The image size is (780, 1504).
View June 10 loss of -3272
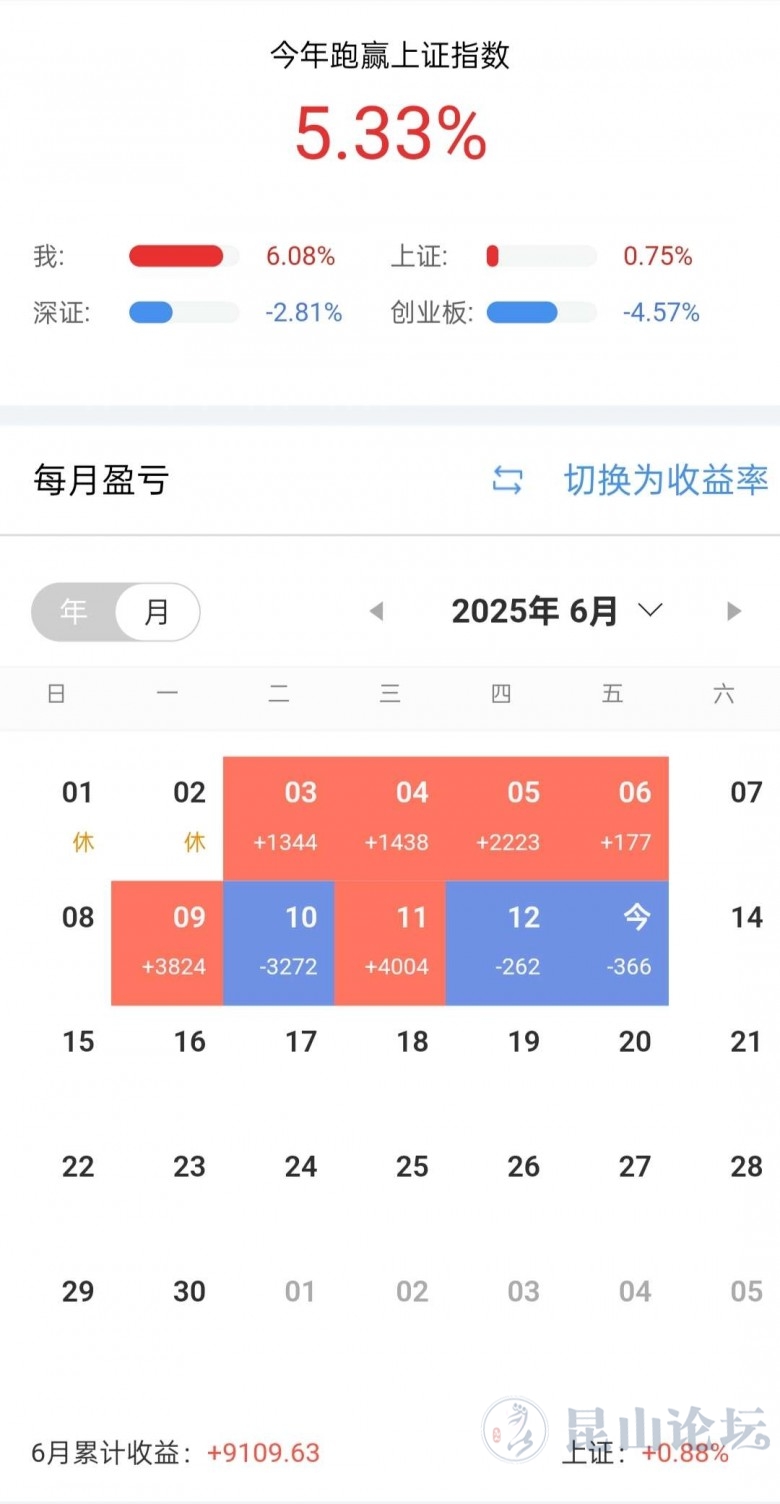(279, 942)
